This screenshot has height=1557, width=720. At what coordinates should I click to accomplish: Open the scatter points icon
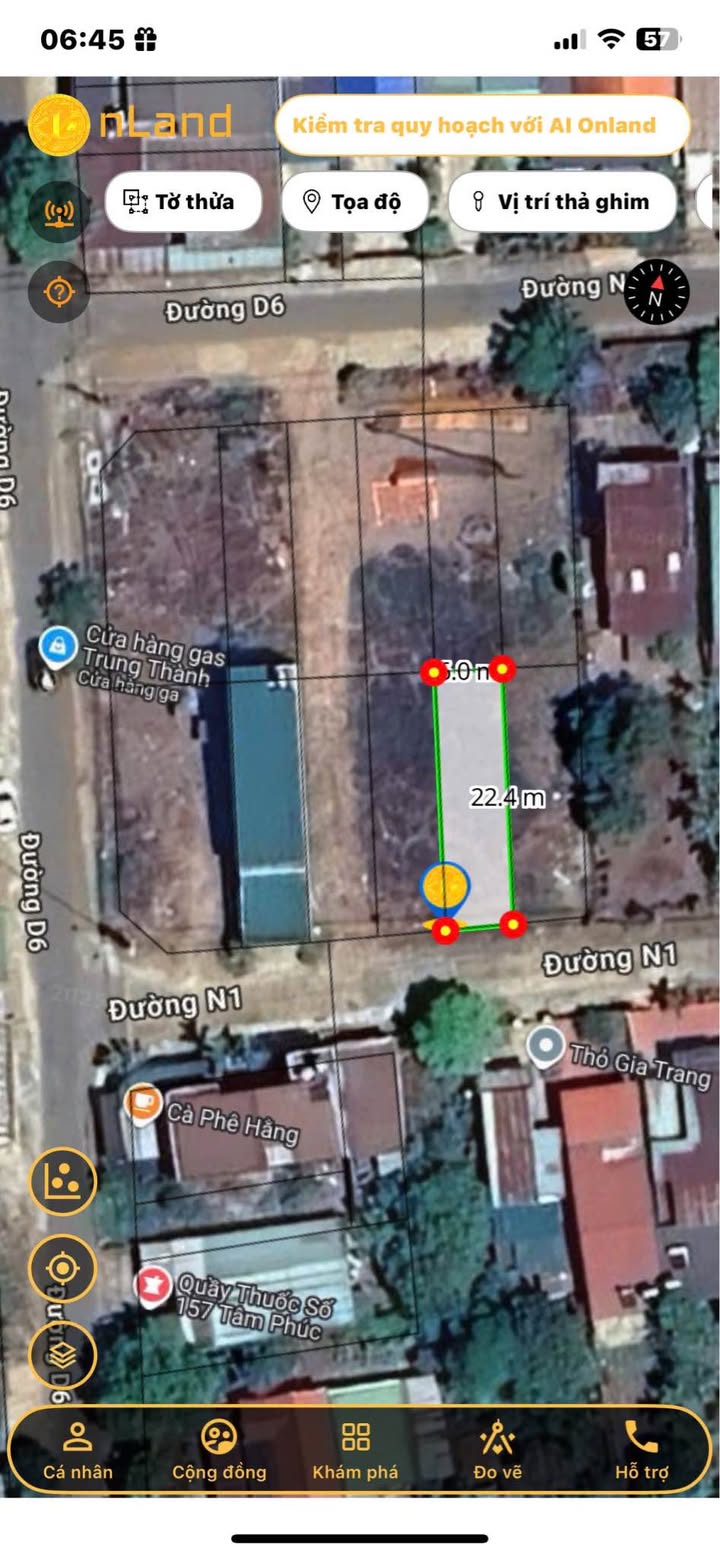[x=63, y=1181]
